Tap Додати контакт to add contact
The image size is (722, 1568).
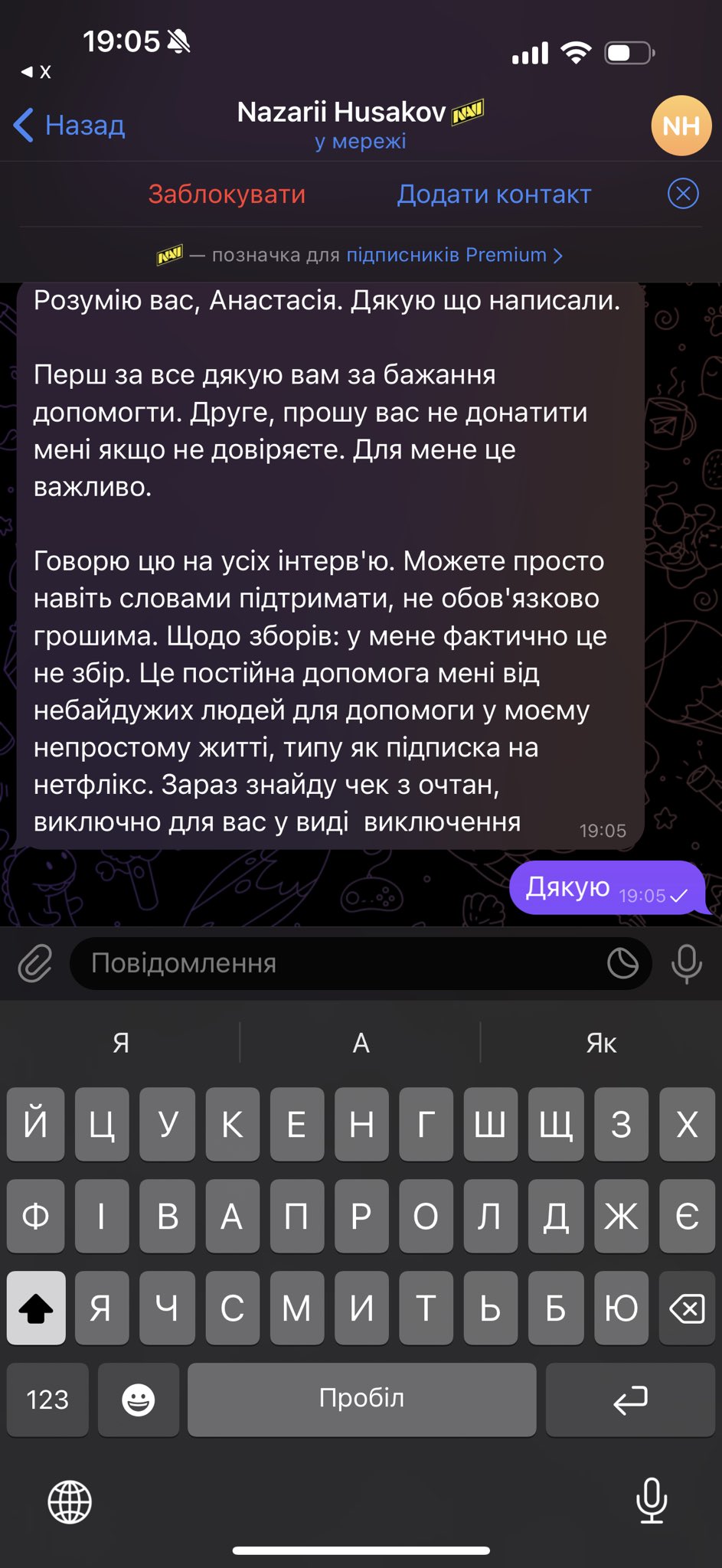coord(494,194)
